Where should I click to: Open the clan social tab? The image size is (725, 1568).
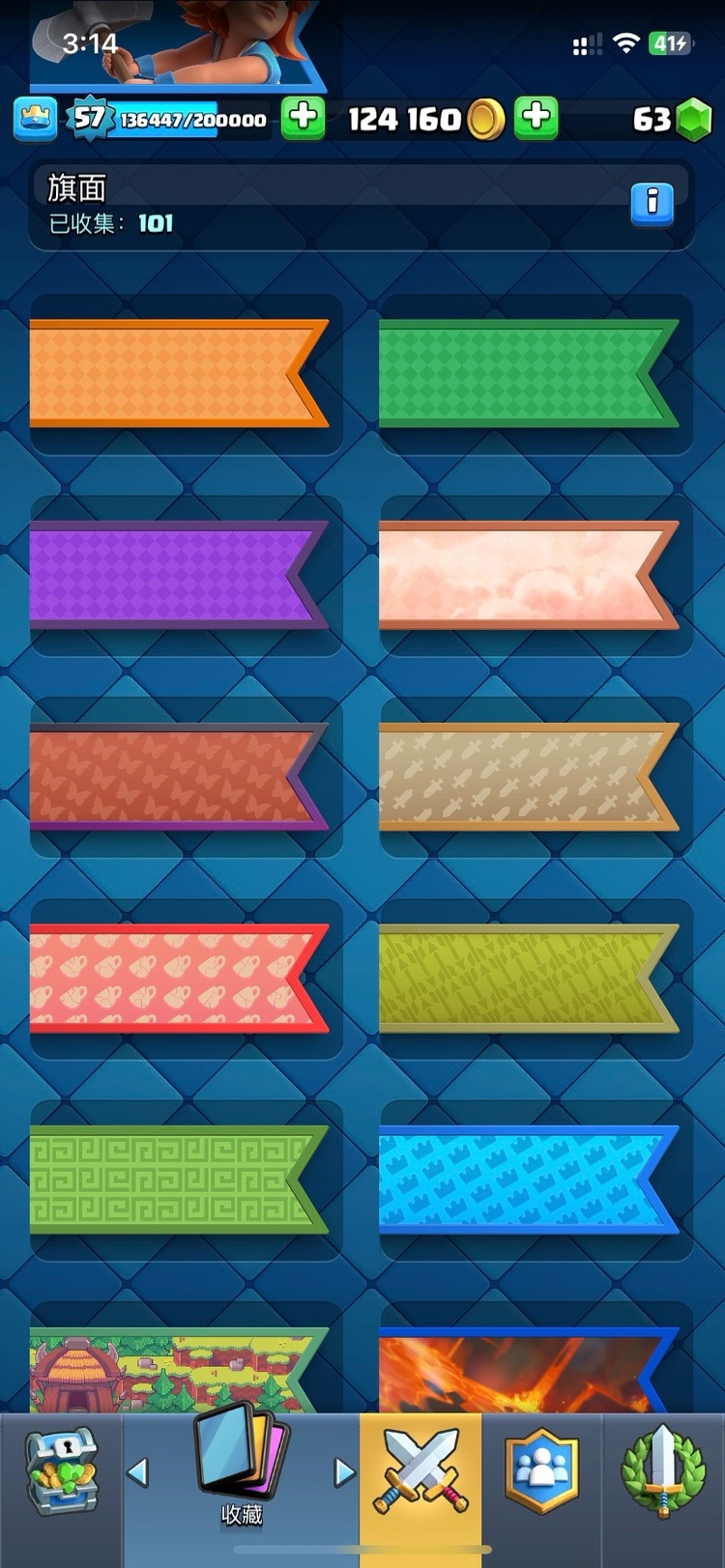tap(542, 1475)
